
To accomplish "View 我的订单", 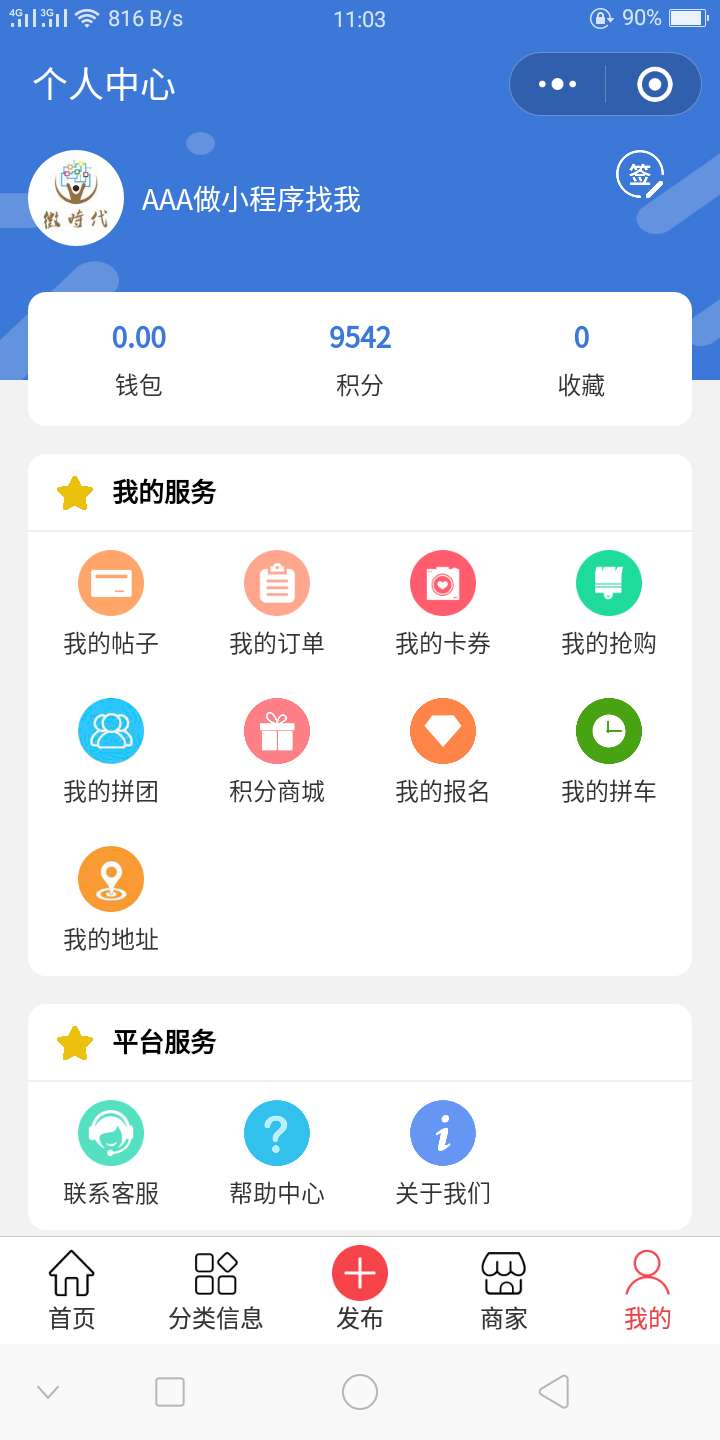I will [277, 603].
